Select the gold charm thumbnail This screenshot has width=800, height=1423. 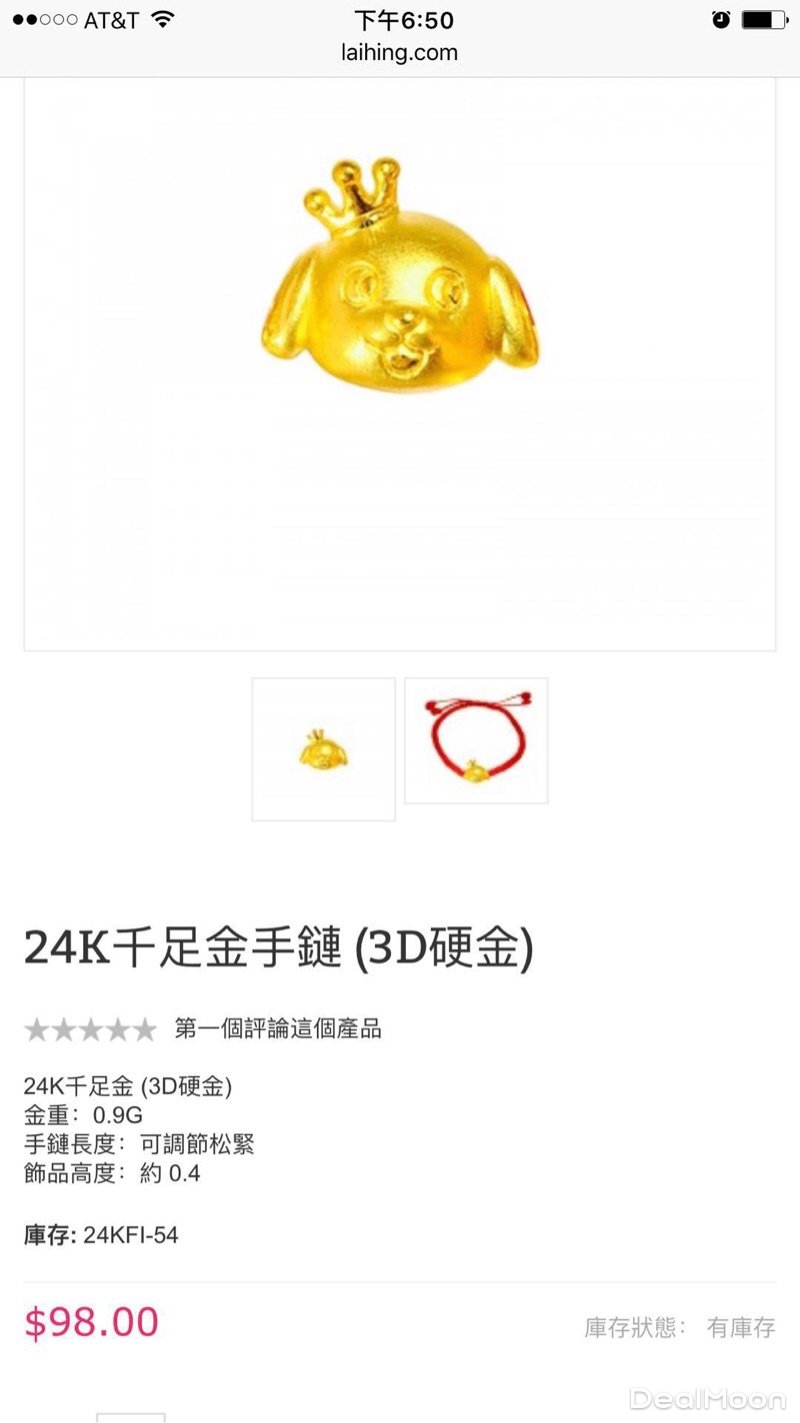(x=323, y=749)
